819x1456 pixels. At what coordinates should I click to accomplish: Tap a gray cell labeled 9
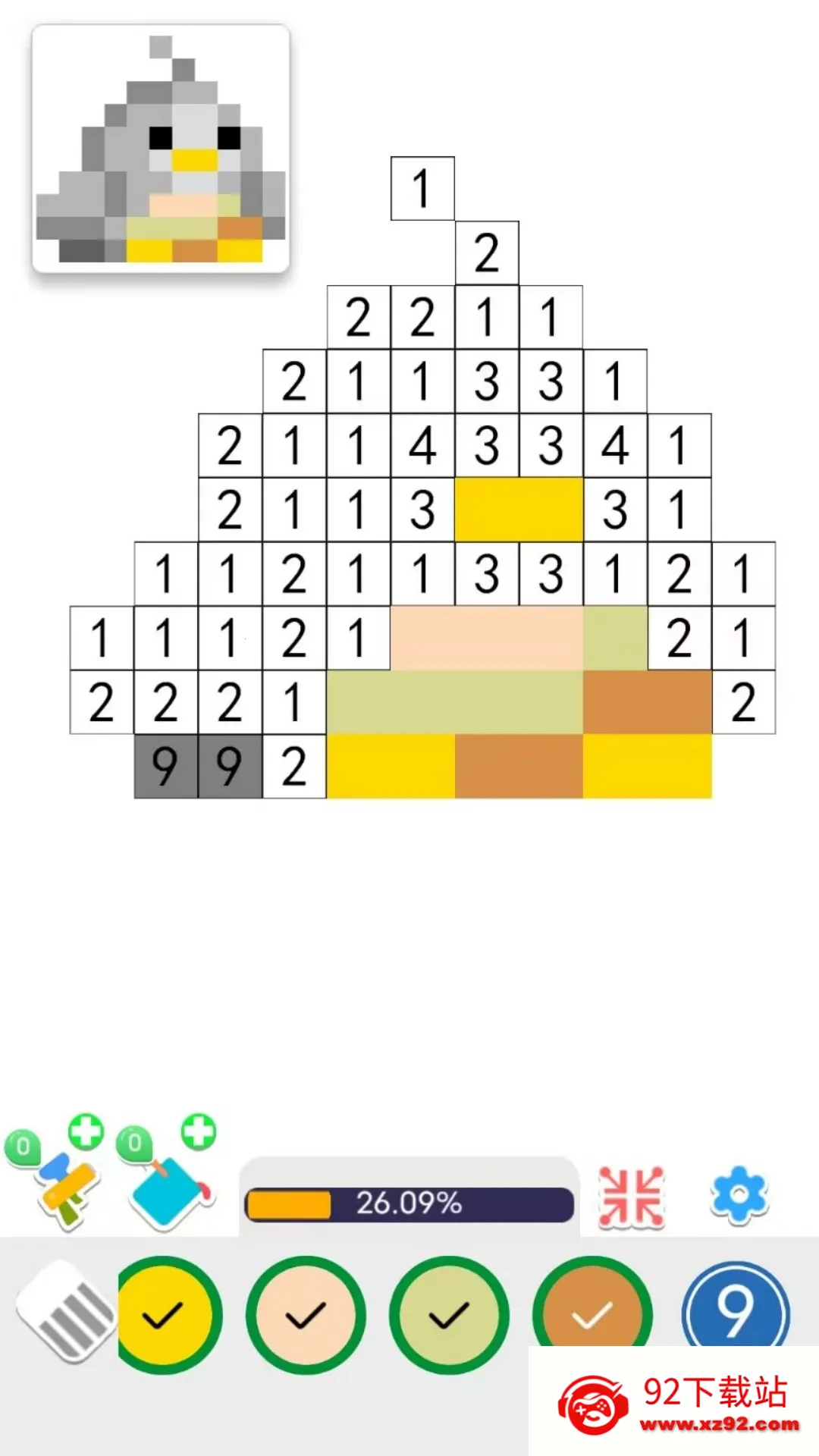165,766
